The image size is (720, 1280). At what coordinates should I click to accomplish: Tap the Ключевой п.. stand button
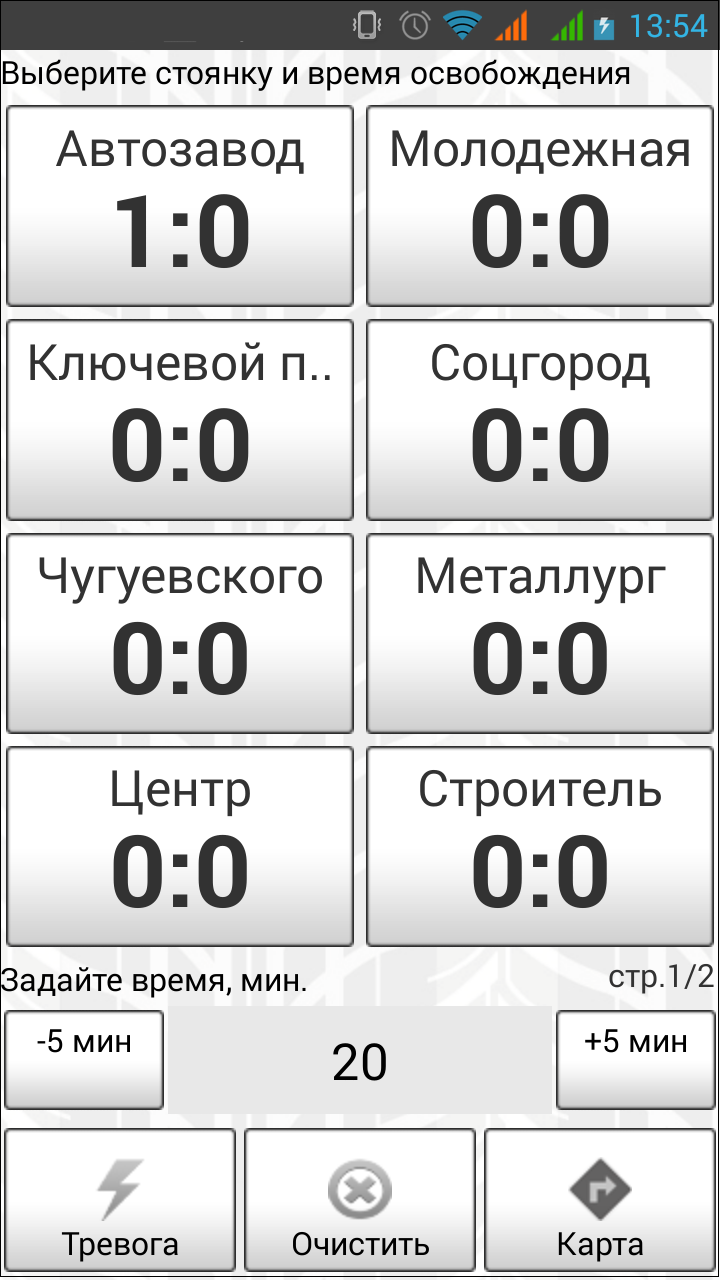[x=180, y=420]
